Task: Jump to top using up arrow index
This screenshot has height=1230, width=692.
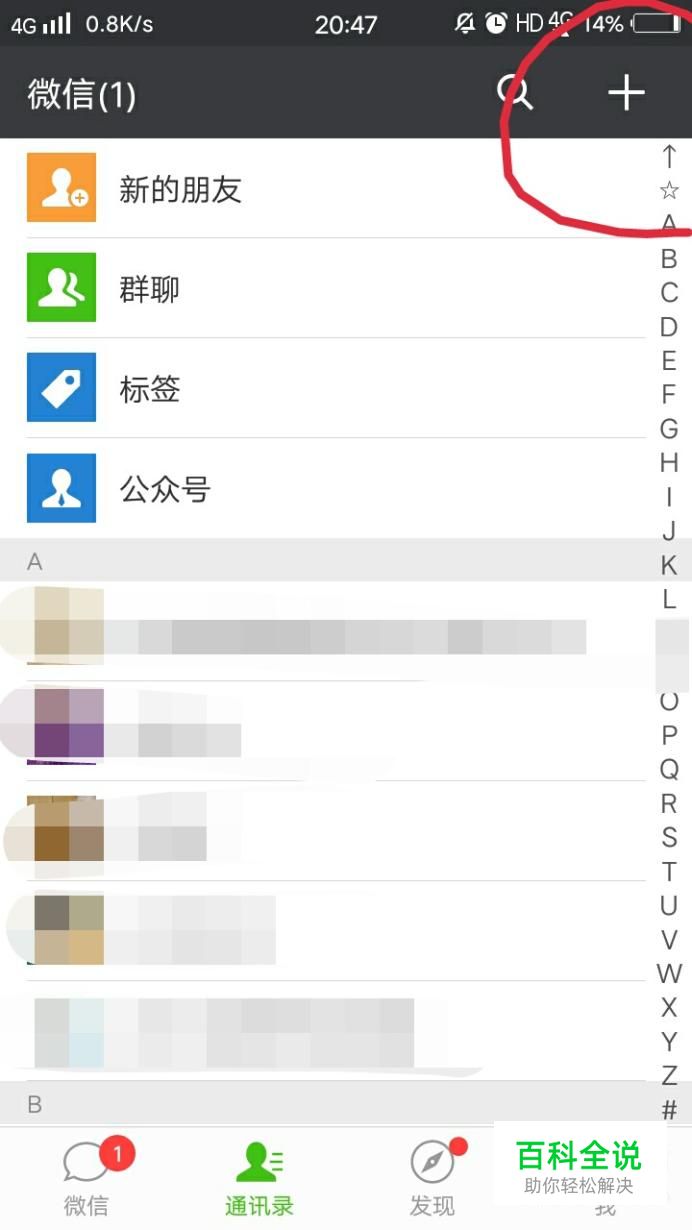Action: click(669, 156)
